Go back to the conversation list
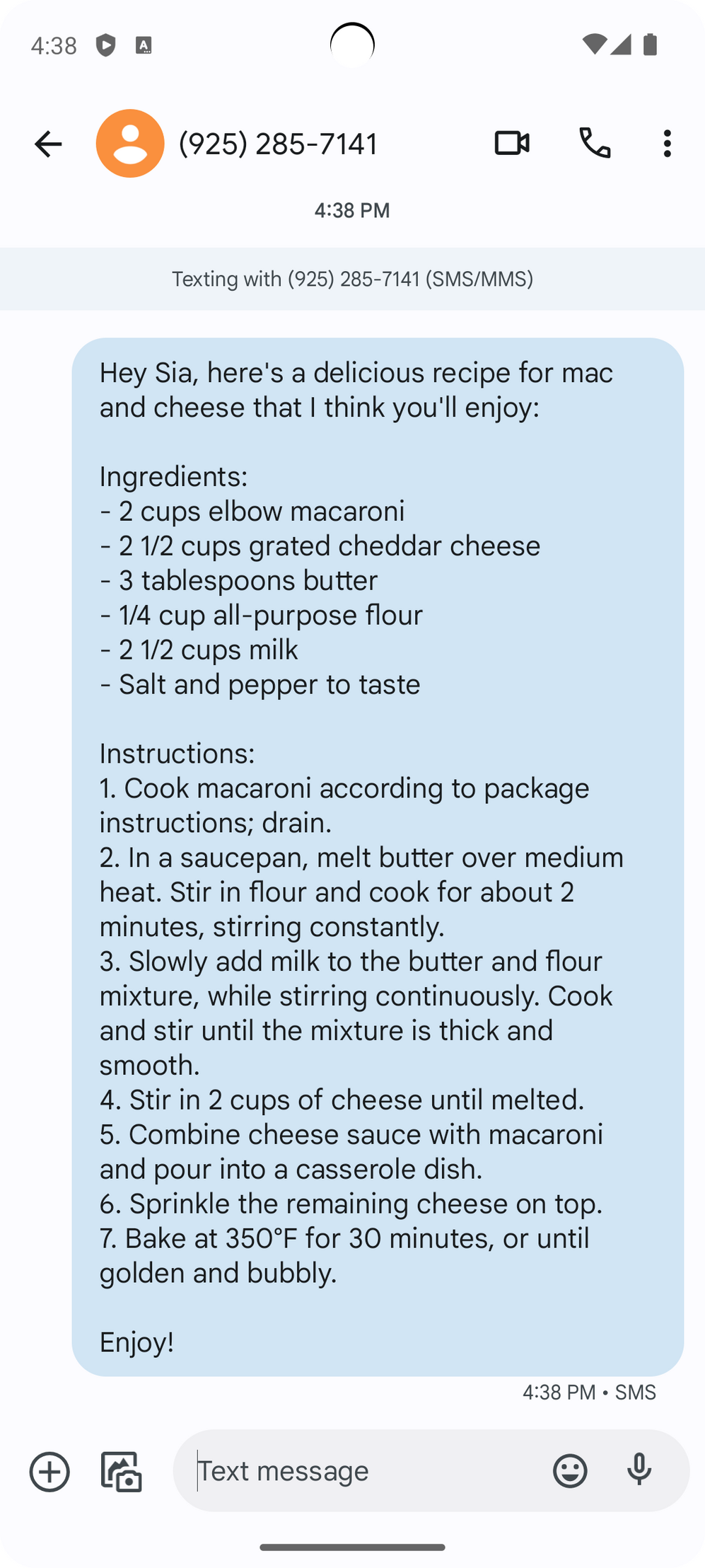The height and width of the screenshot is (1568, 705). 48,144
